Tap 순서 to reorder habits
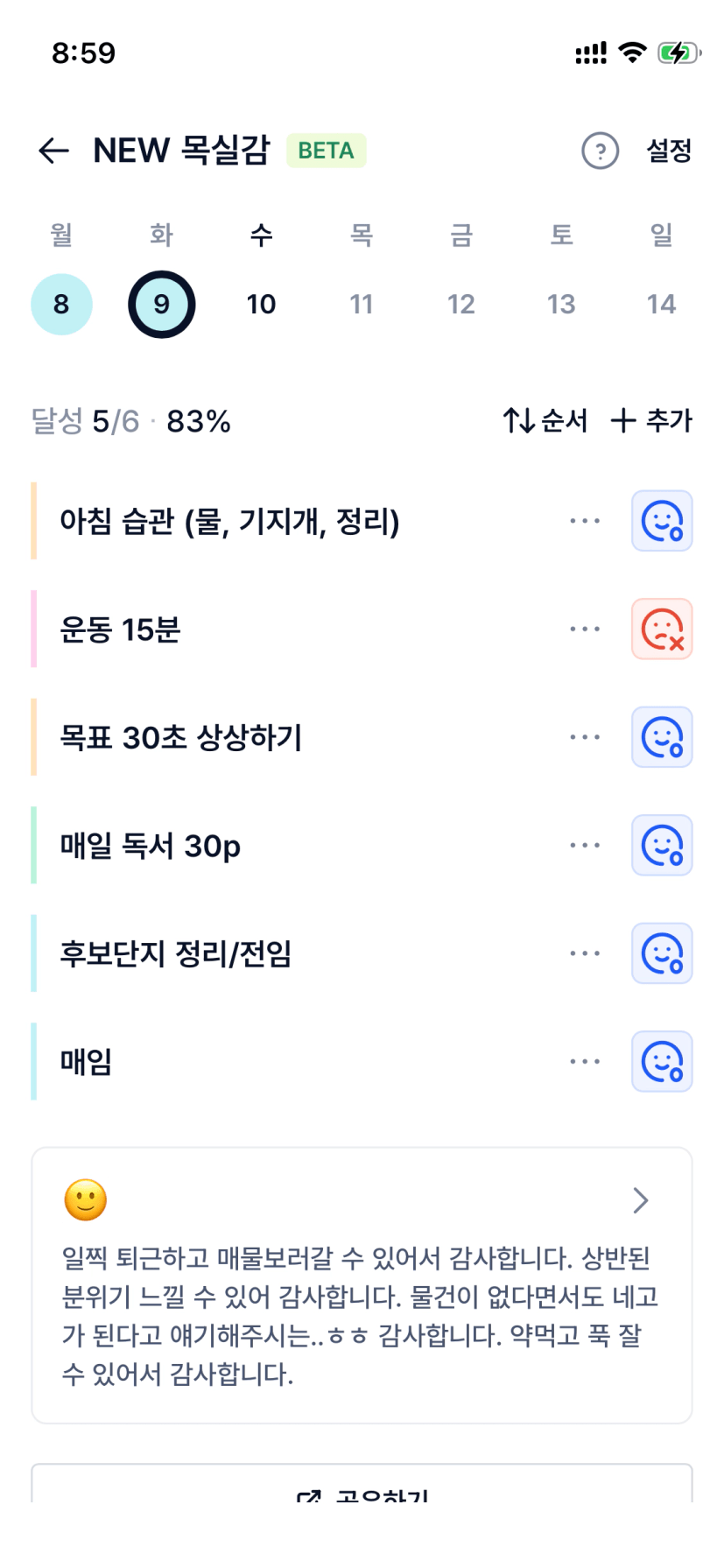This screenshot has width=724, height=1568. (x=545, y=421)
